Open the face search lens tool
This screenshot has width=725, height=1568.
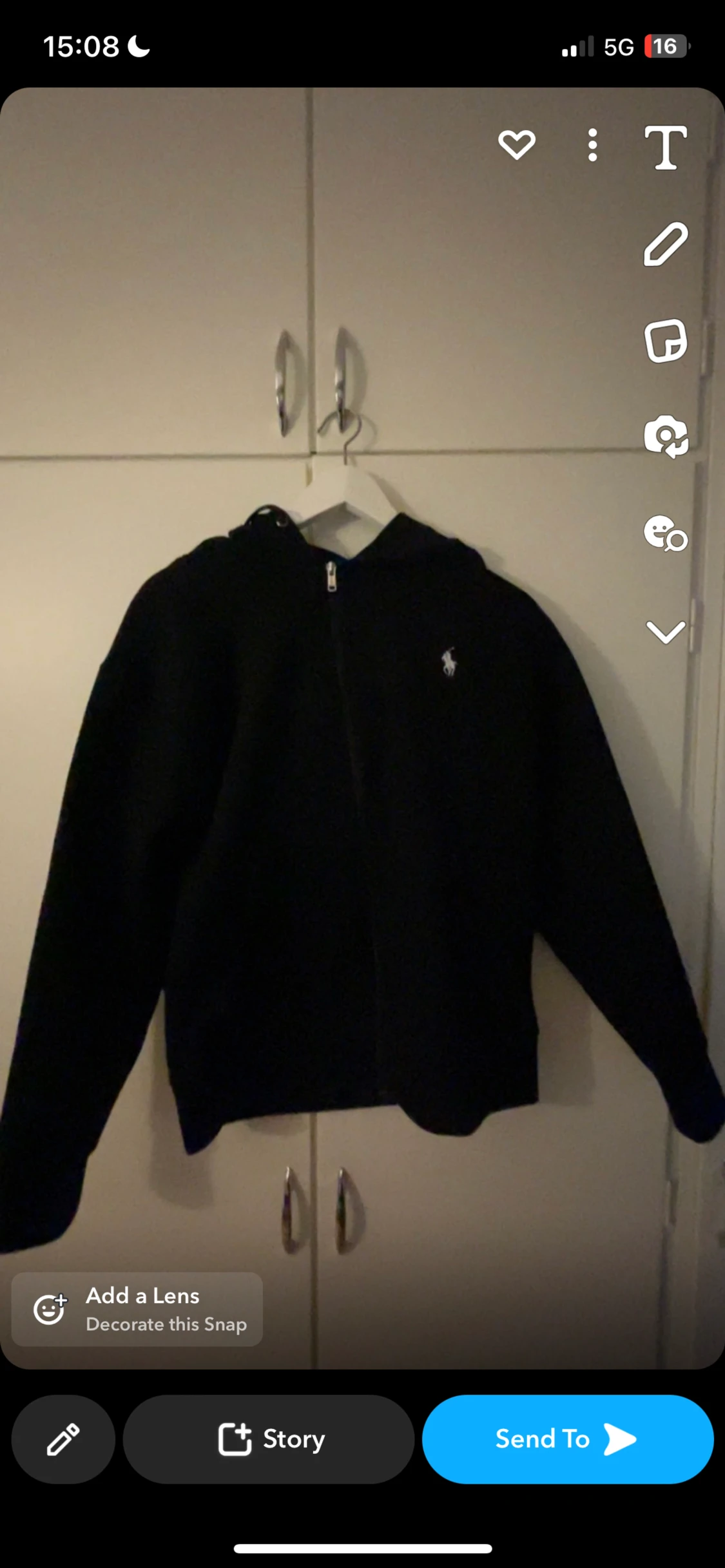coord(666,533)
